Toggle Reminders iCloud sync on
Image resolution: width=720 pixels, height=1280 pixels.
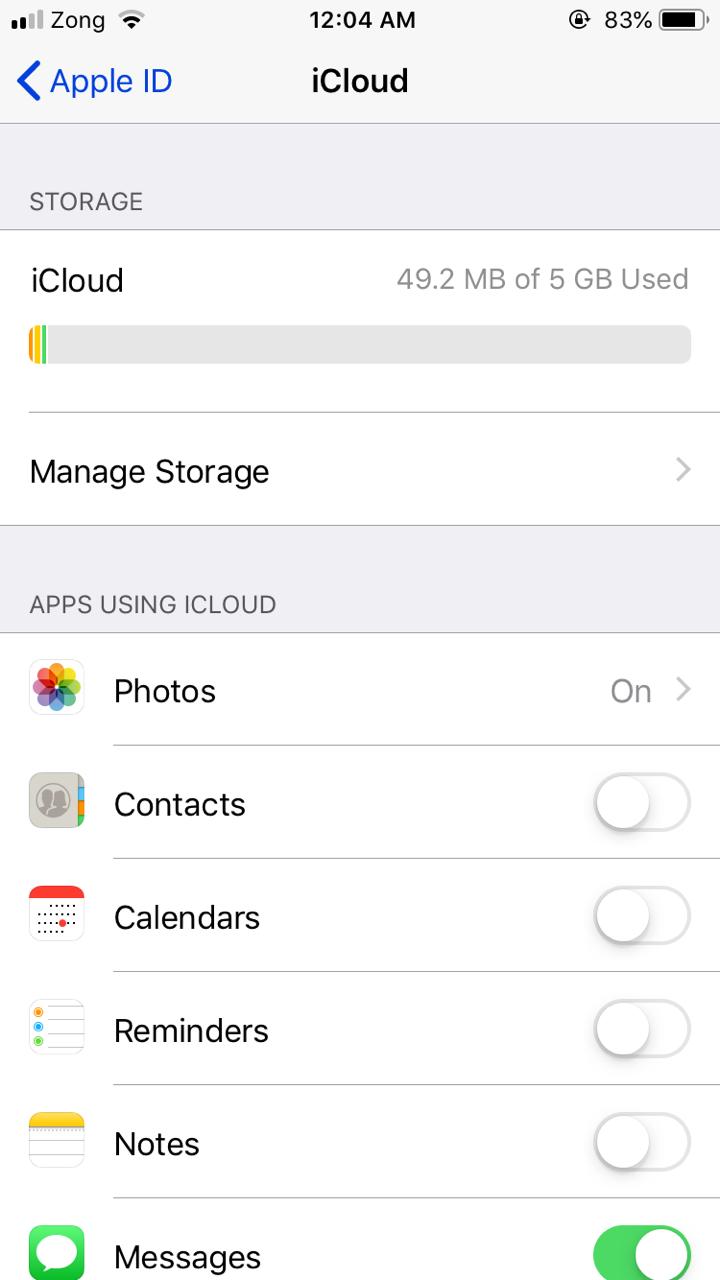(x=642, y=1029)
